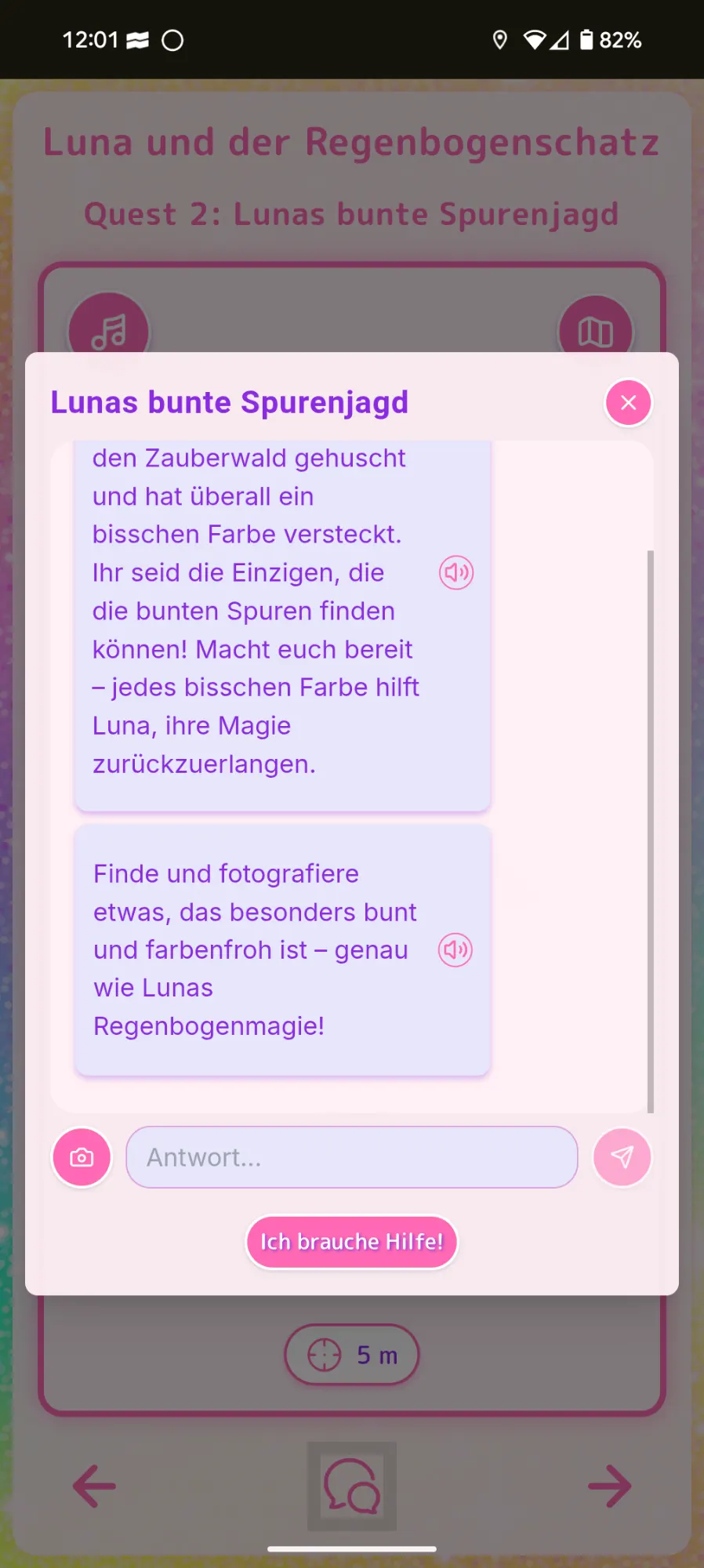Send the answer with the paper plane

click(622, 1157)
